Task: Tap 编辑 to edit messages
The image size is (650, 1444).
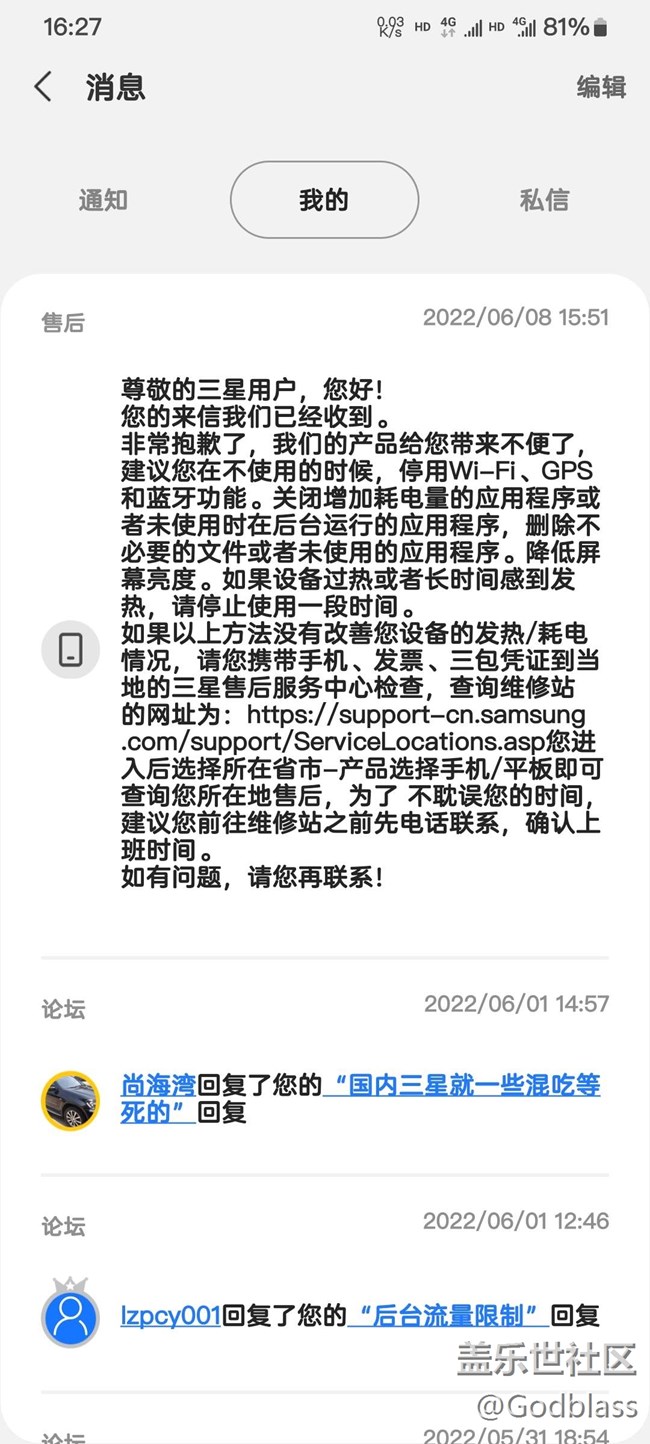Action: click(x=601, y=87)
